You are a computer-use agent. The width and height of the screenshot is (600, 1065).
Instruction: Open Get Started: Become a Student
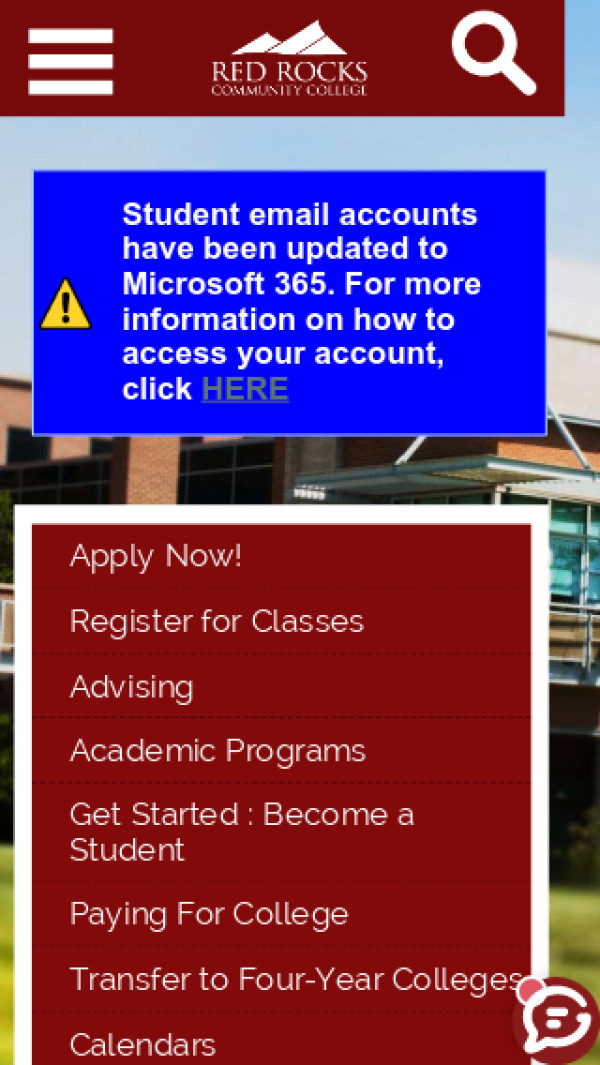coord(241,832)
